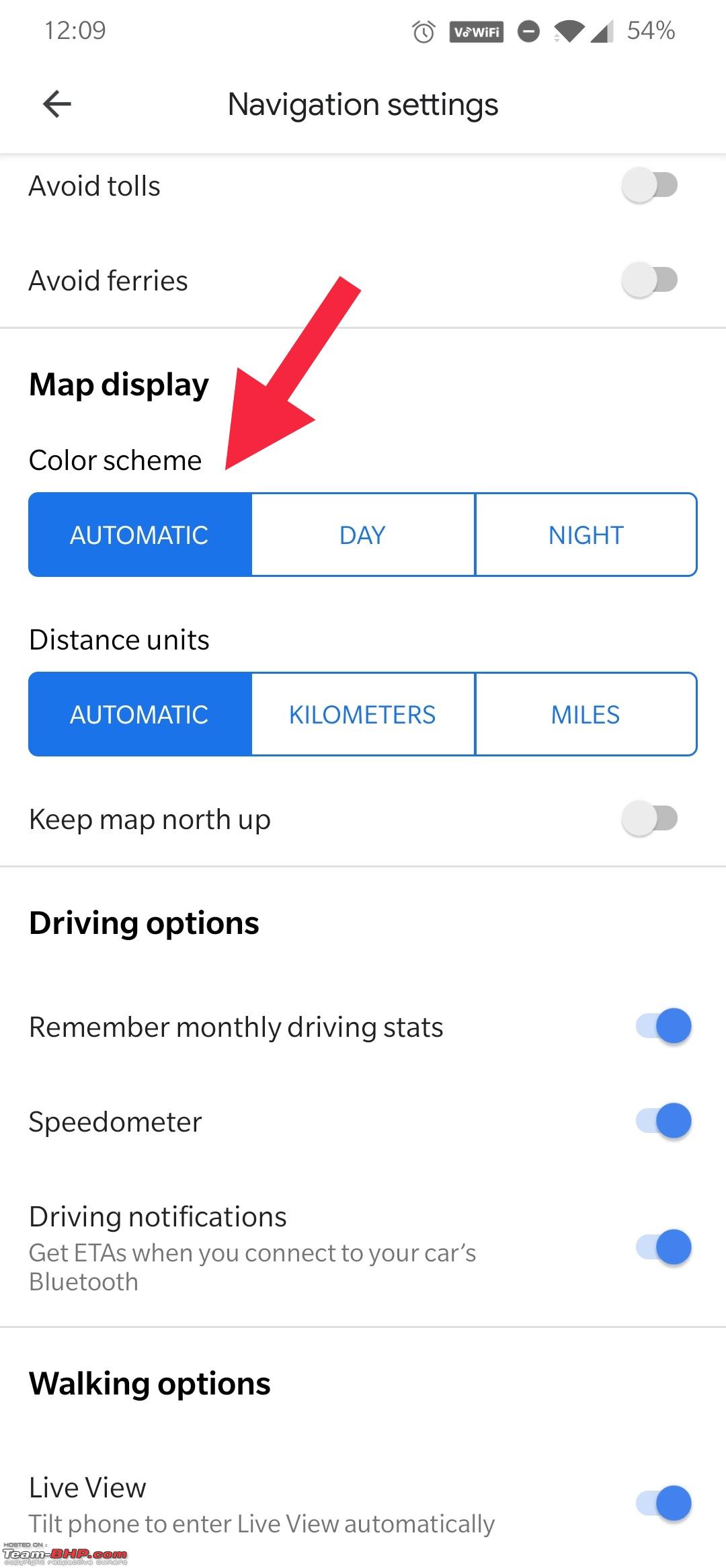Image resolution: width=726 pixels, height=1568 pixels.
Task: Disable Driving notifications
Action: (663, 1247)
